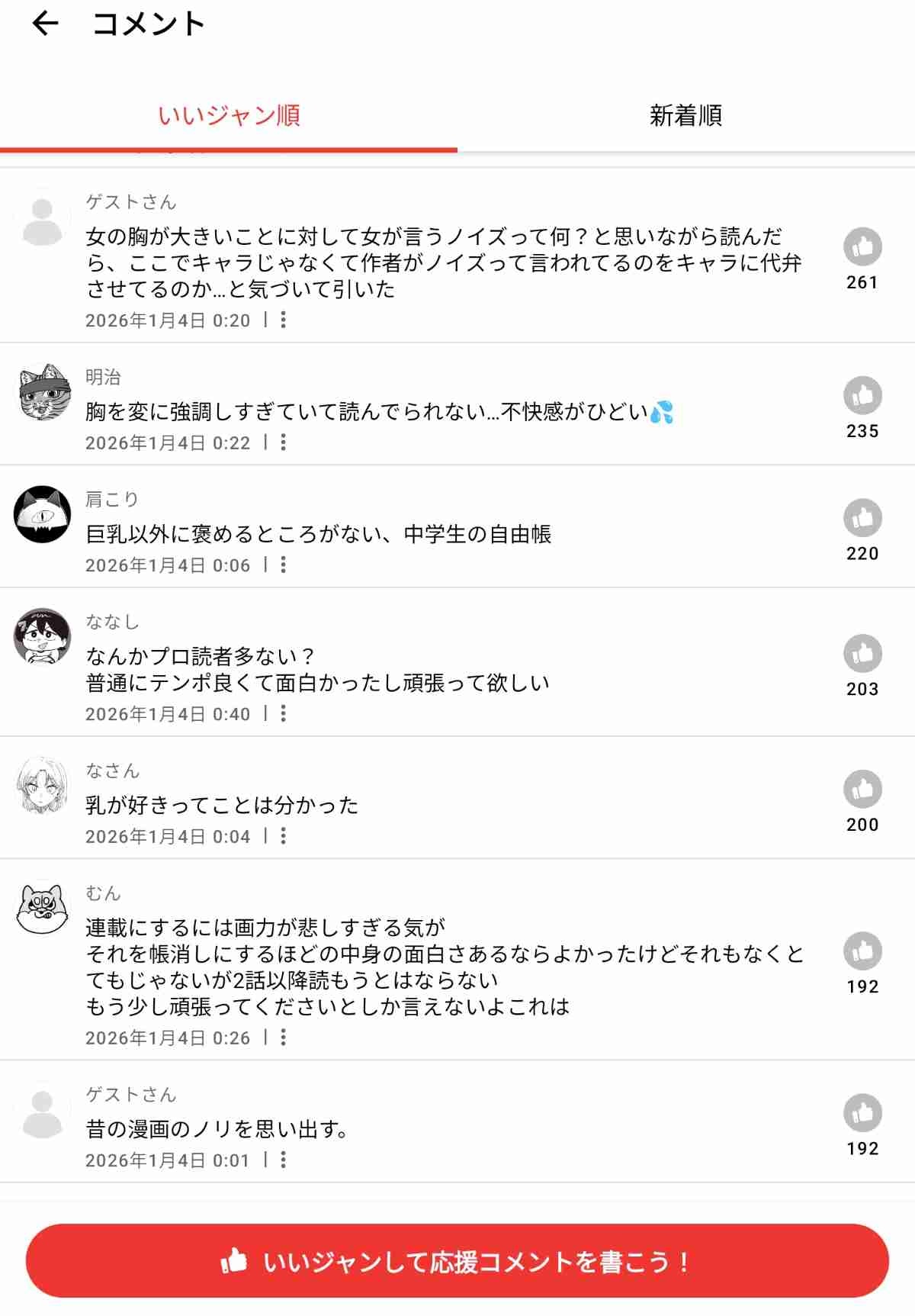
Task: Like the guest comment posted at 0:01
Action: tap(862, 1114)
